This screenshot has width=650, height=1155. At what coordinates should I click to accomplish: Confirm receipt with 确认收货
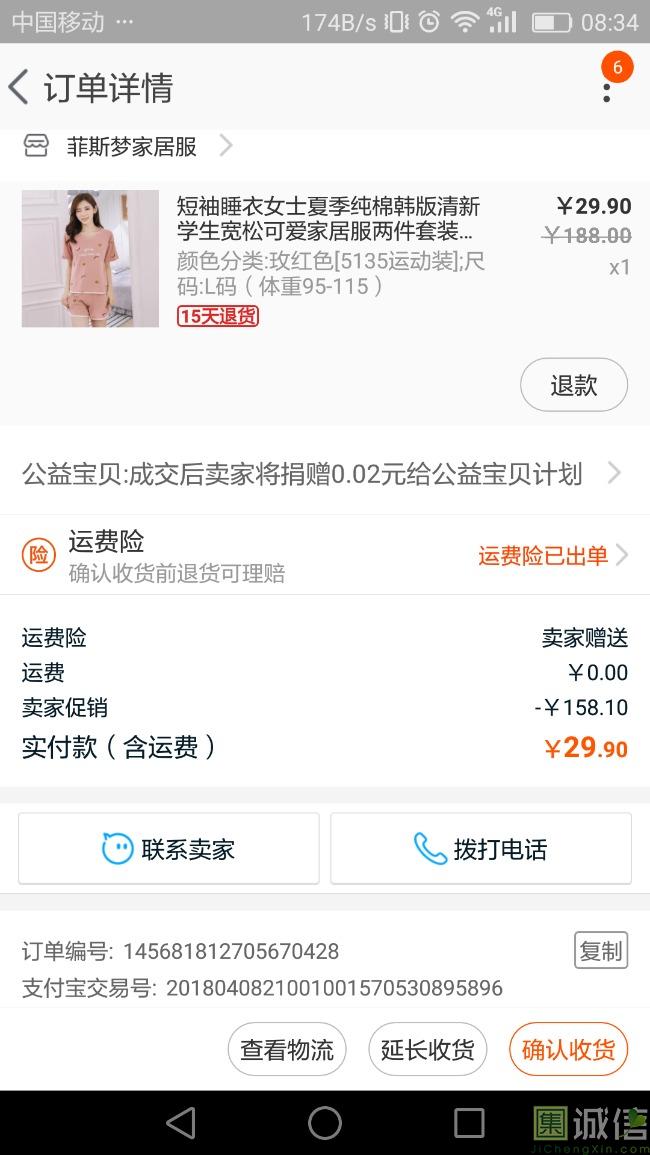[x=568, y=1049]
